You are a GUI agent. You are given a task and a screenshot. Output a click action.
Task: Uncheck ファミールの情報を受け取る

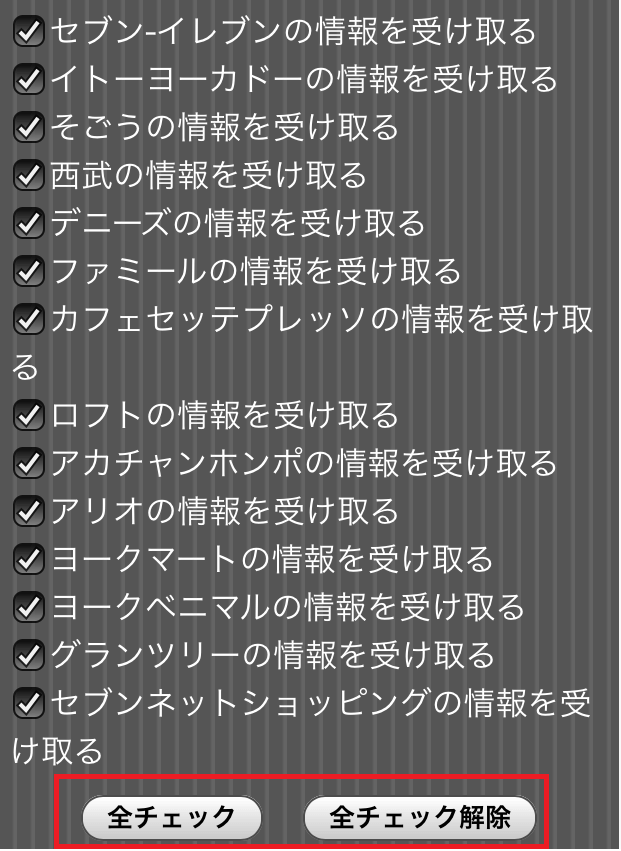[30, 272]
